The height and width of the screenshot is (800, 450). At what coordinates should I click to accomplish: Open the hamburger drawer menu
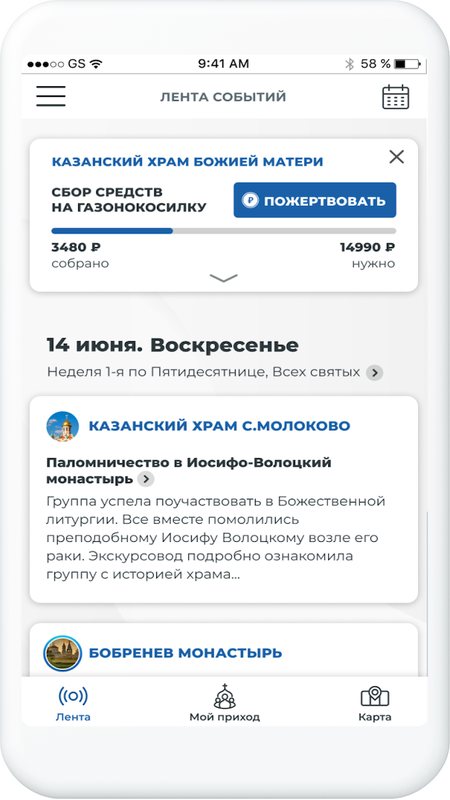[x=51, y=96]
